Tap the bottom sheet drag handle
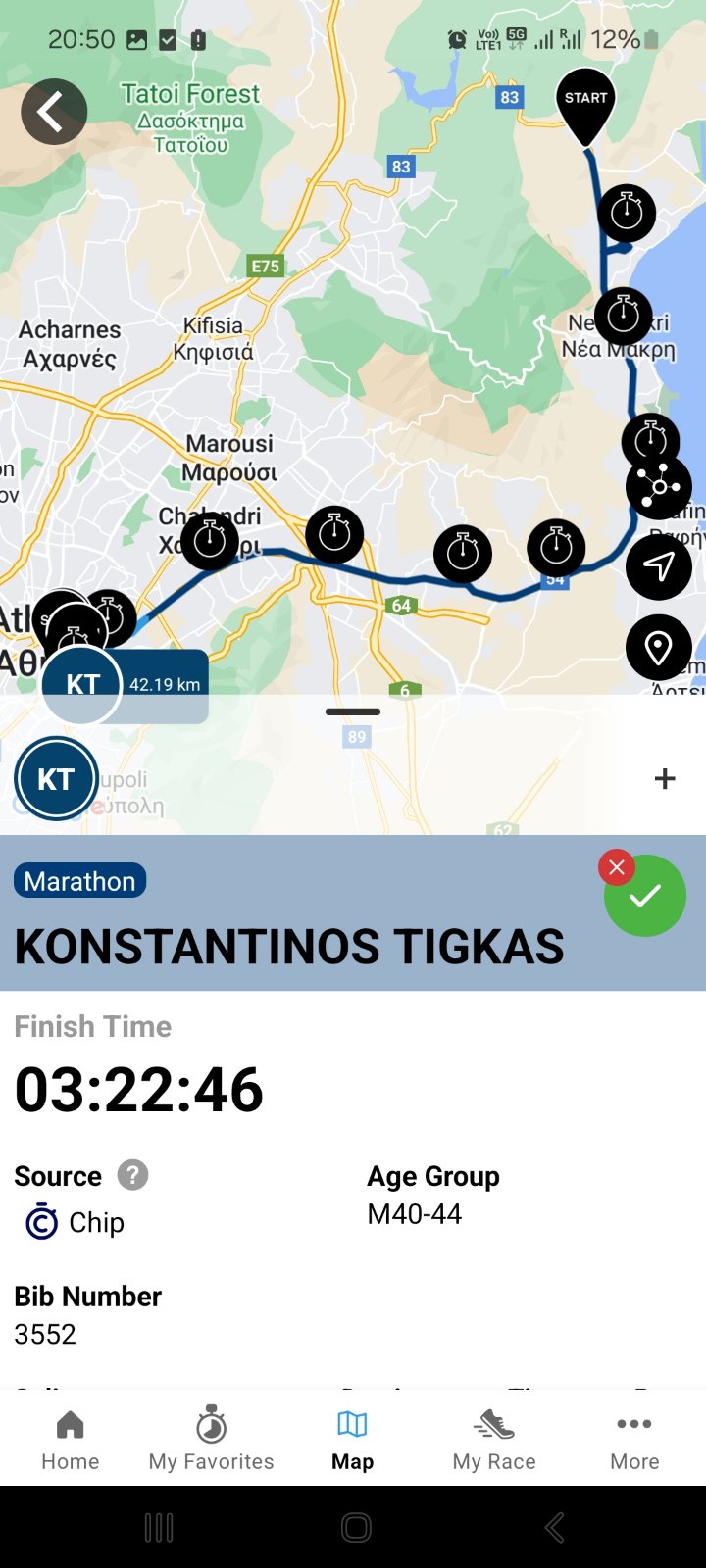Image resolution: width=706 pixels, height=1568 pixels. (353, 712)
